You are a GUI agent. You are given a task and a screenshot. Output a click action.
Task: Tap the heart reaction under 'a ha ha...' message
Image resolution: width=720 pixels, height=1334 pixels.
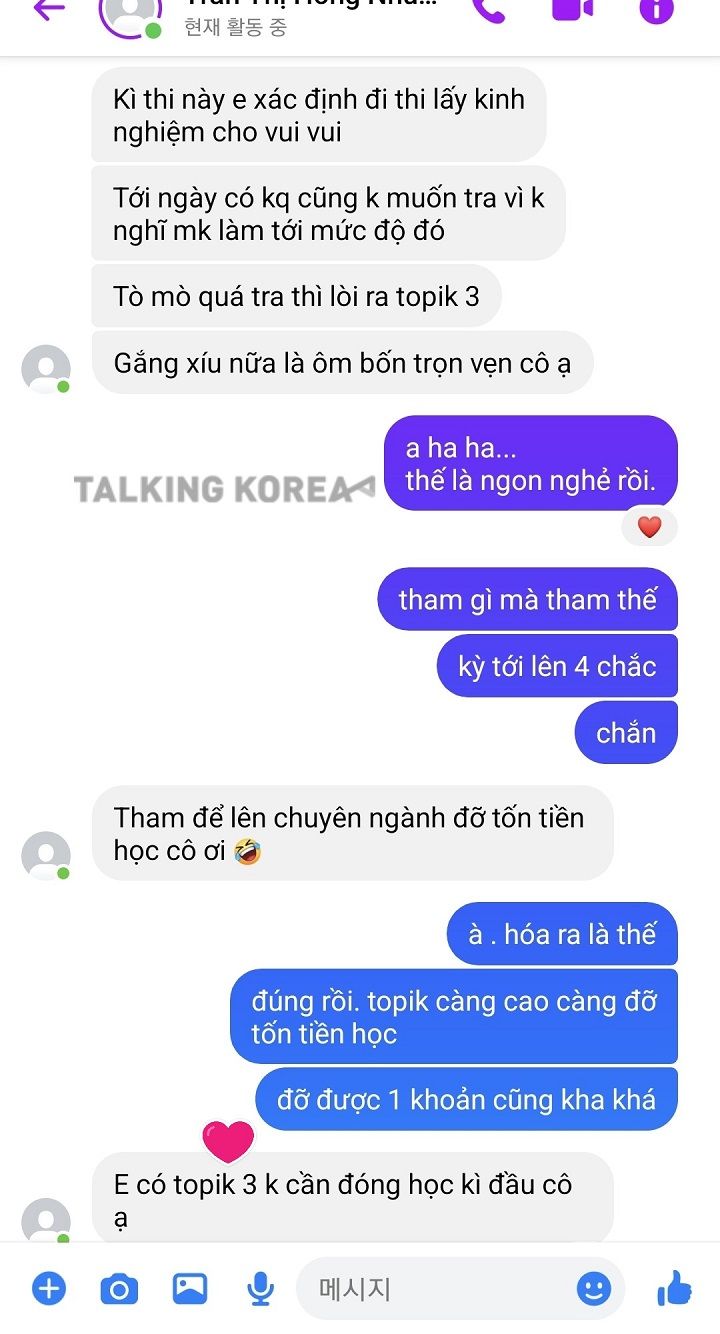[650, 527]
